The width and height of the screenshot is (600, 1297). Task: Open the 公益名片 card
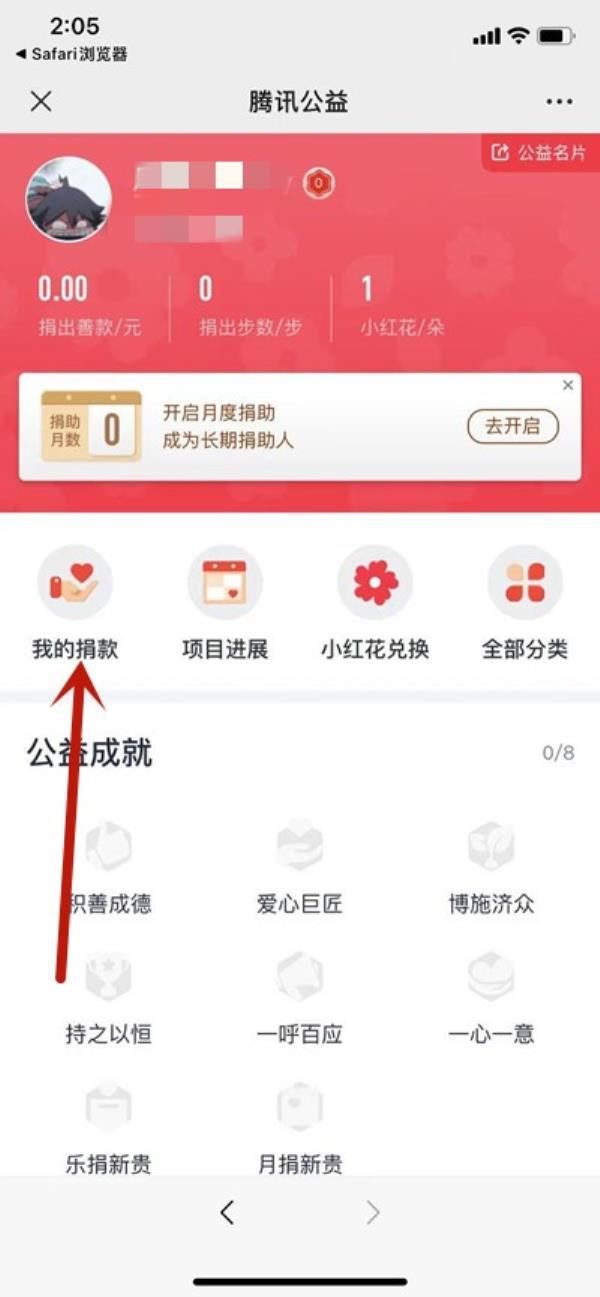[x=540, y=153]
